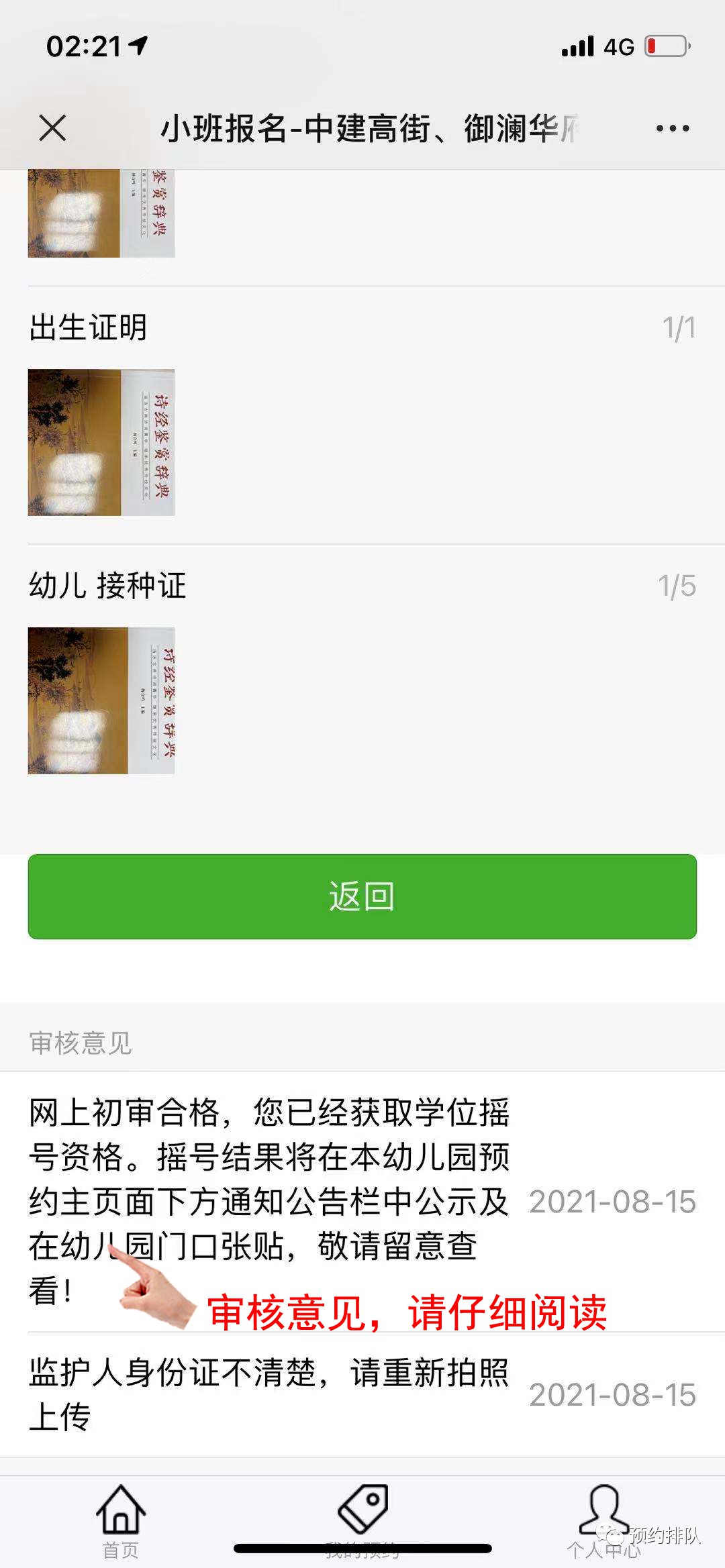Open the three-dot overflow menu
Image resolution: width=725 pixels, height=1568 pixels.
pyautogui.click(x=672, y=128)
